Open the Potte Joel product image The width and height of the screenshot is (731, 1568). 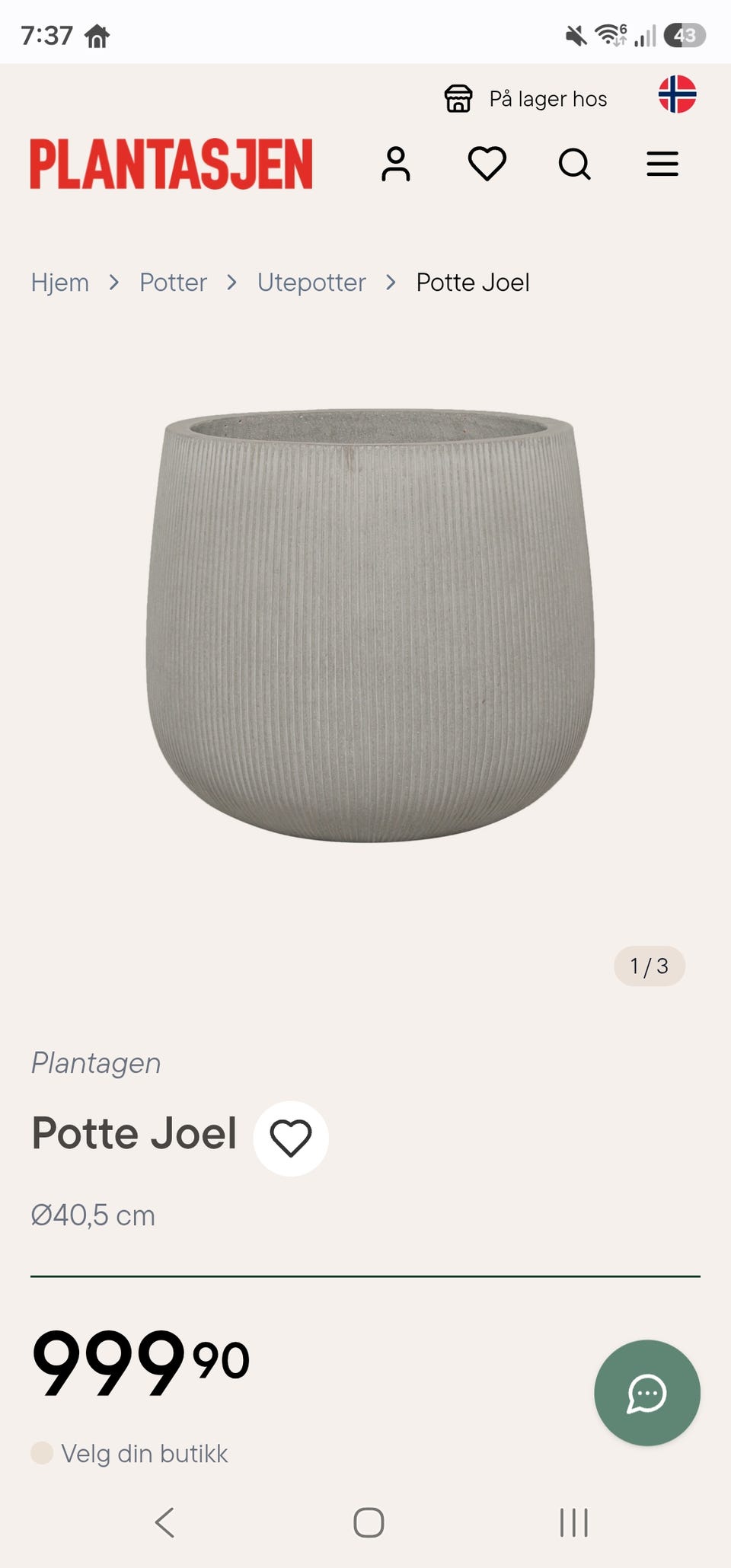pos(370,624)
